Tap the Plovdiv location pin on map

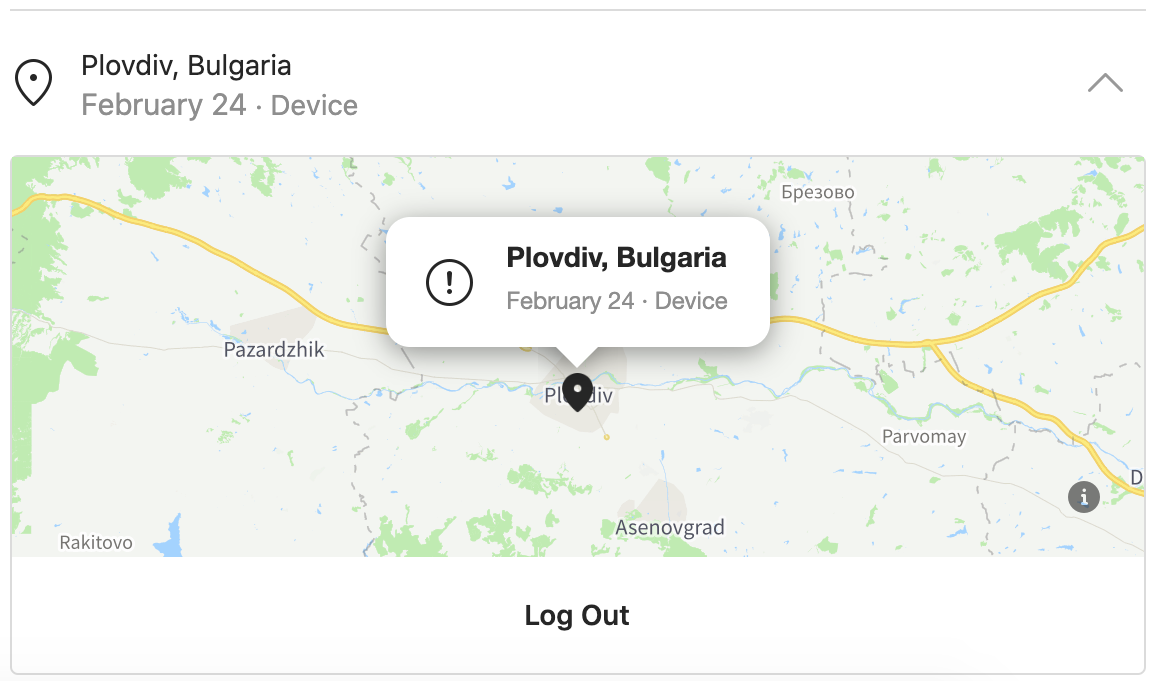point(577,391)
